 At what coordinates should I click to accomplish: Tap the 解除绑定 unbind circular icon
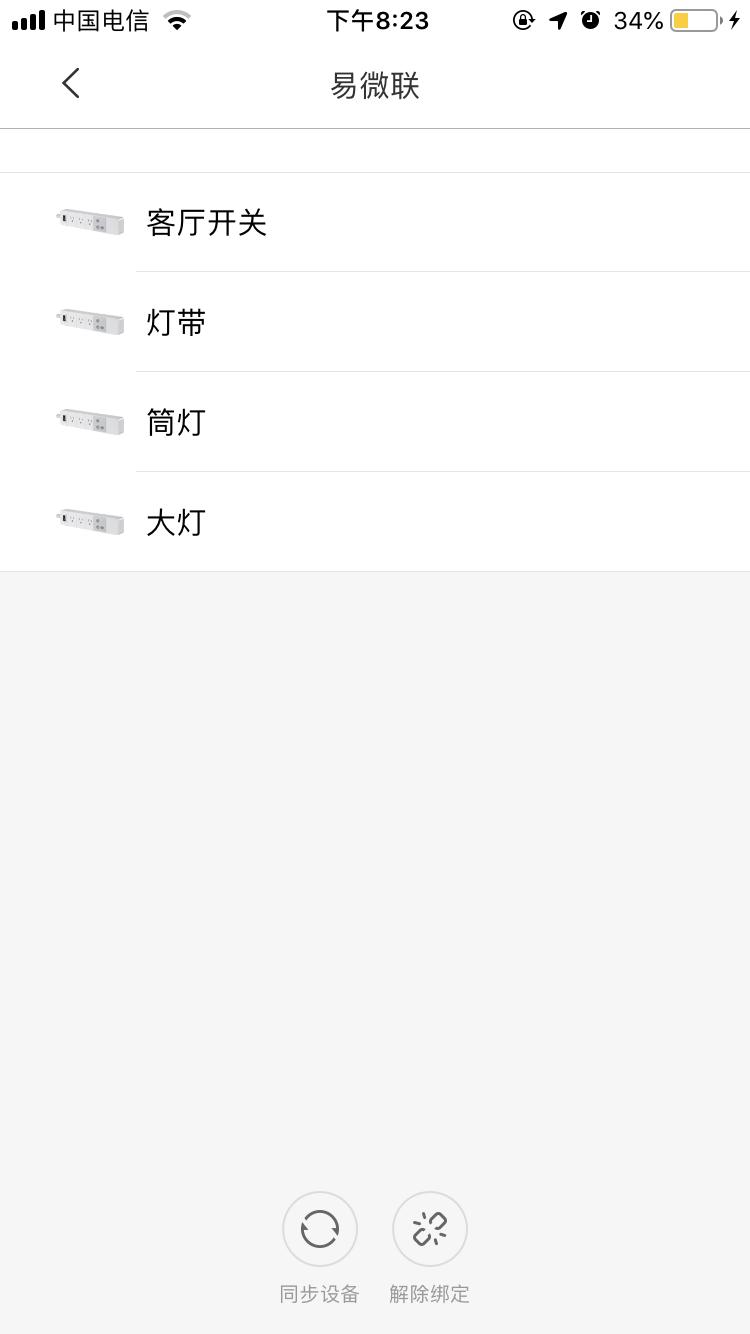pyautogui.click(x=430, y=1228)
